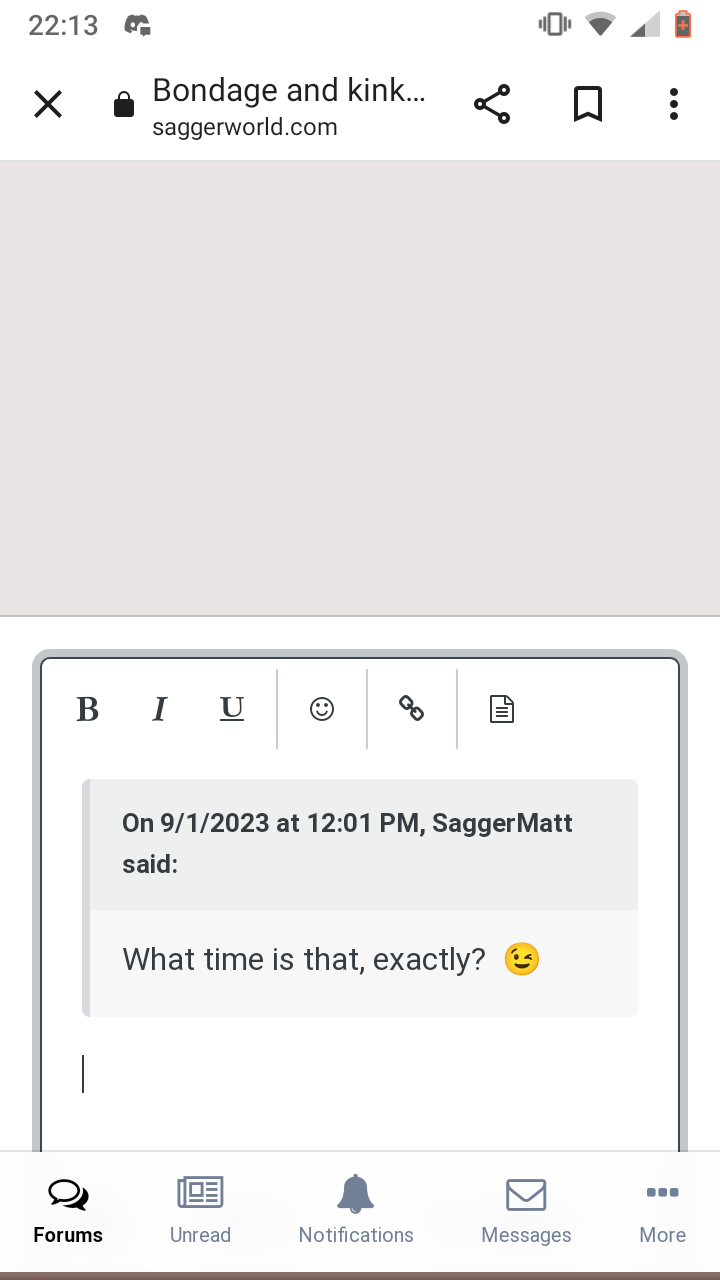Switch to the Forums tab
The width and height of the screenshot is (720, 1280).
[68, 1210]
